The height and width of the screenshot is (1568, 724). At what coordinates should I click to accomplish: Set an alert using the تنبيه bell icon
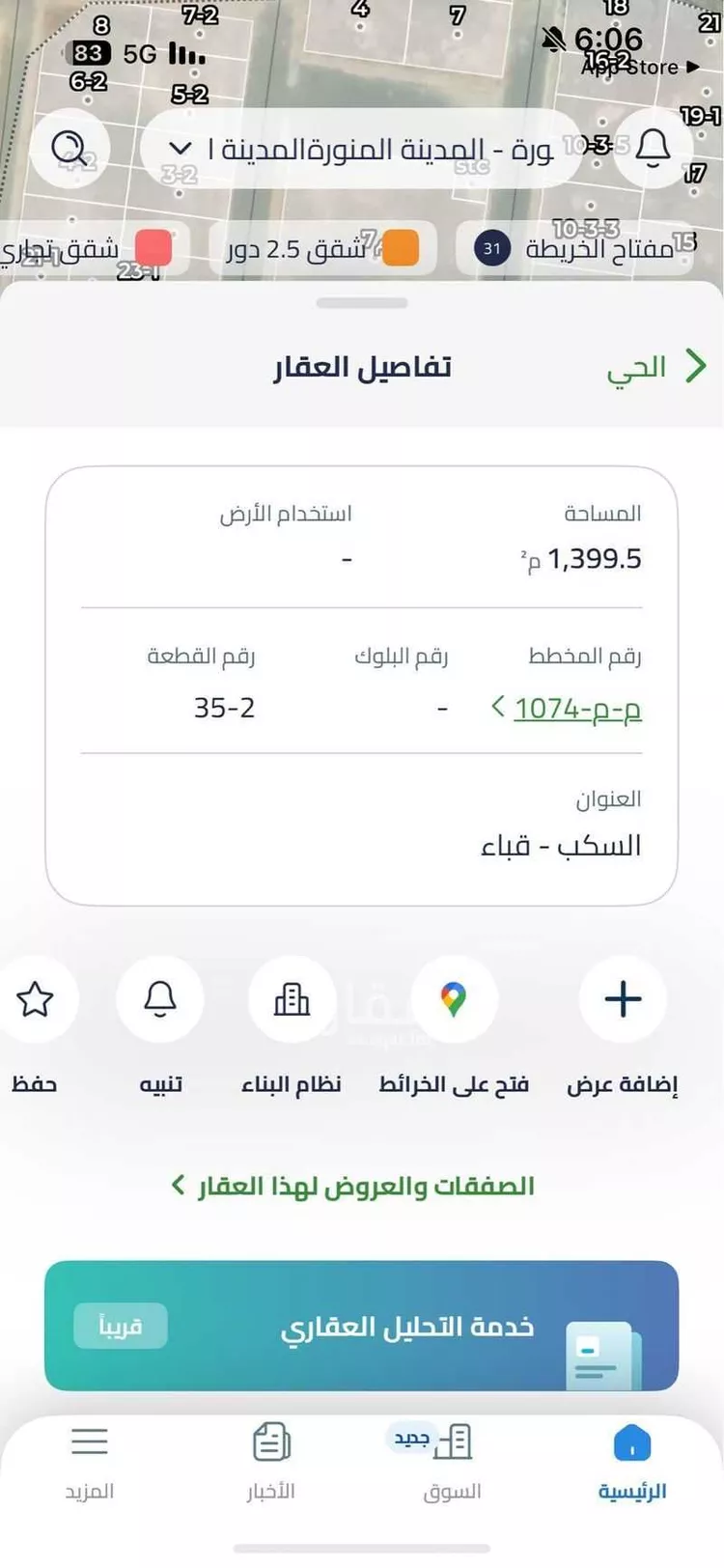click(x=160, y=1000)
